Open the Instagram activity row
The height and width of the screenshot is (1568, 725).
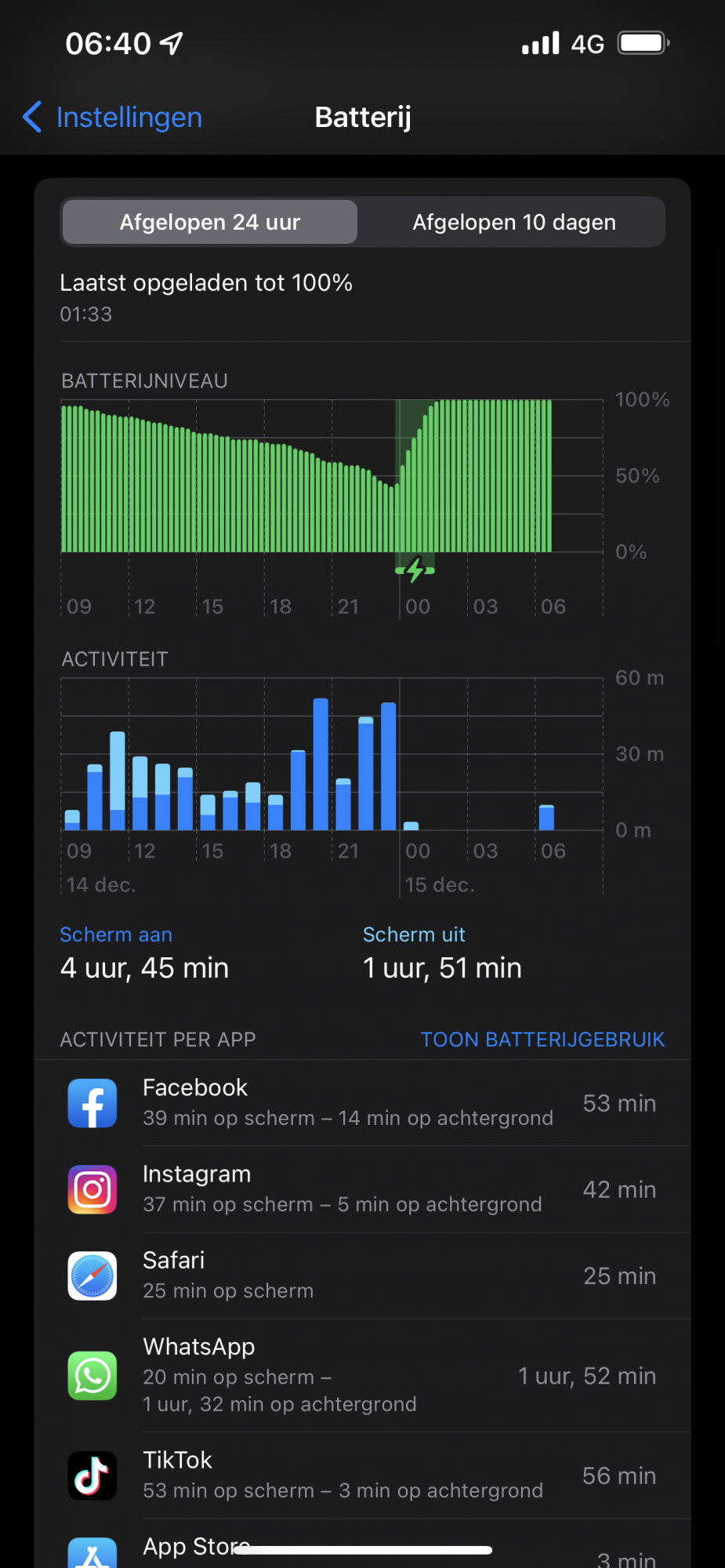(362, 1189)
